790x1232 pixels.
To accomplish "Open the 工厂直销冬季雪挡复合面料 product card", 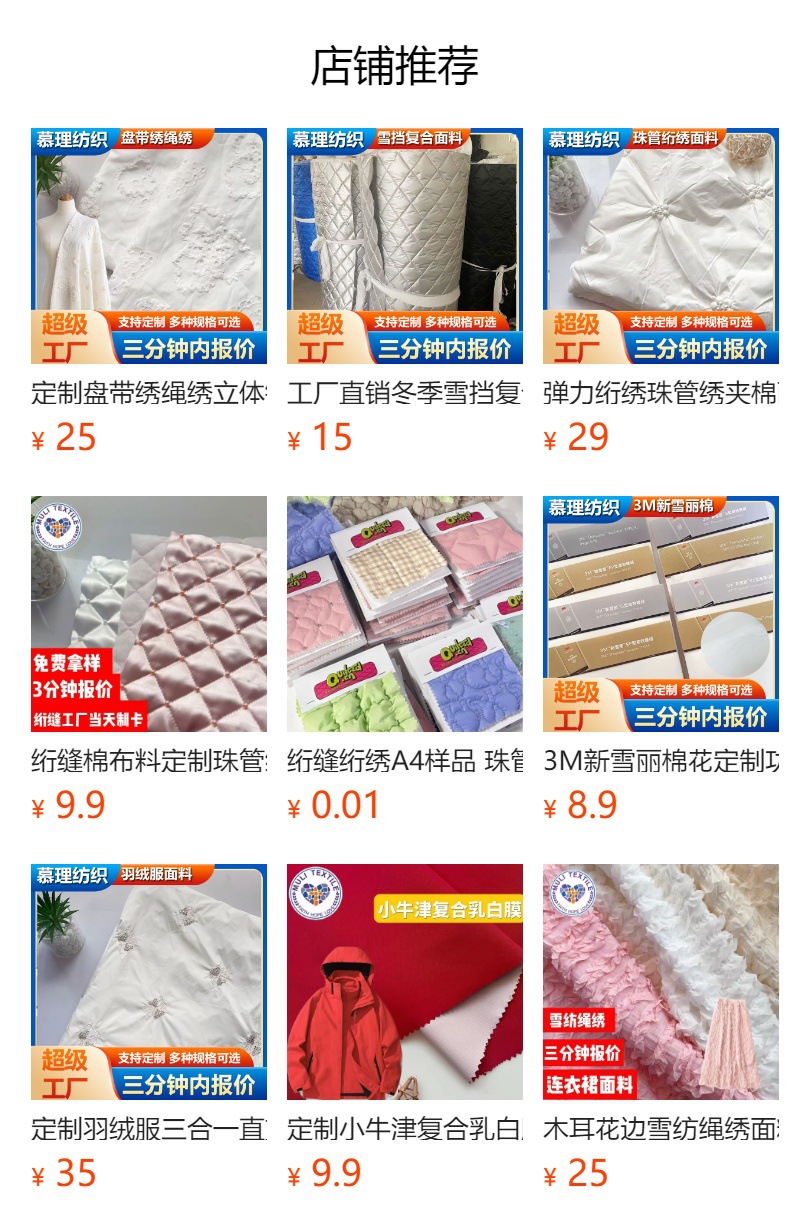I will pyautogui.click(x=405, y=246).
